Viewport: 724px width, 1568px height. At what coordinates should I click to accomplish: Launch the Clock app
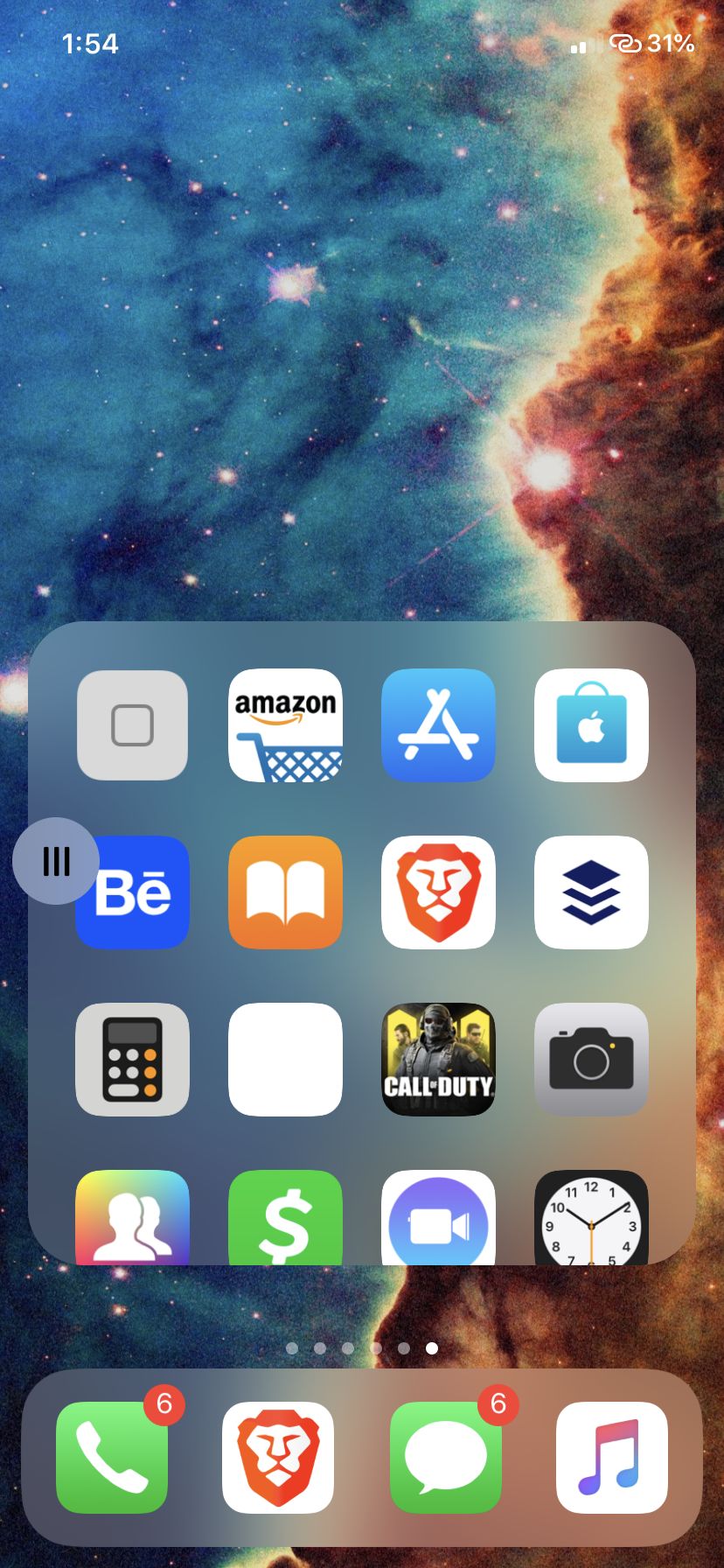point(591,1218)
